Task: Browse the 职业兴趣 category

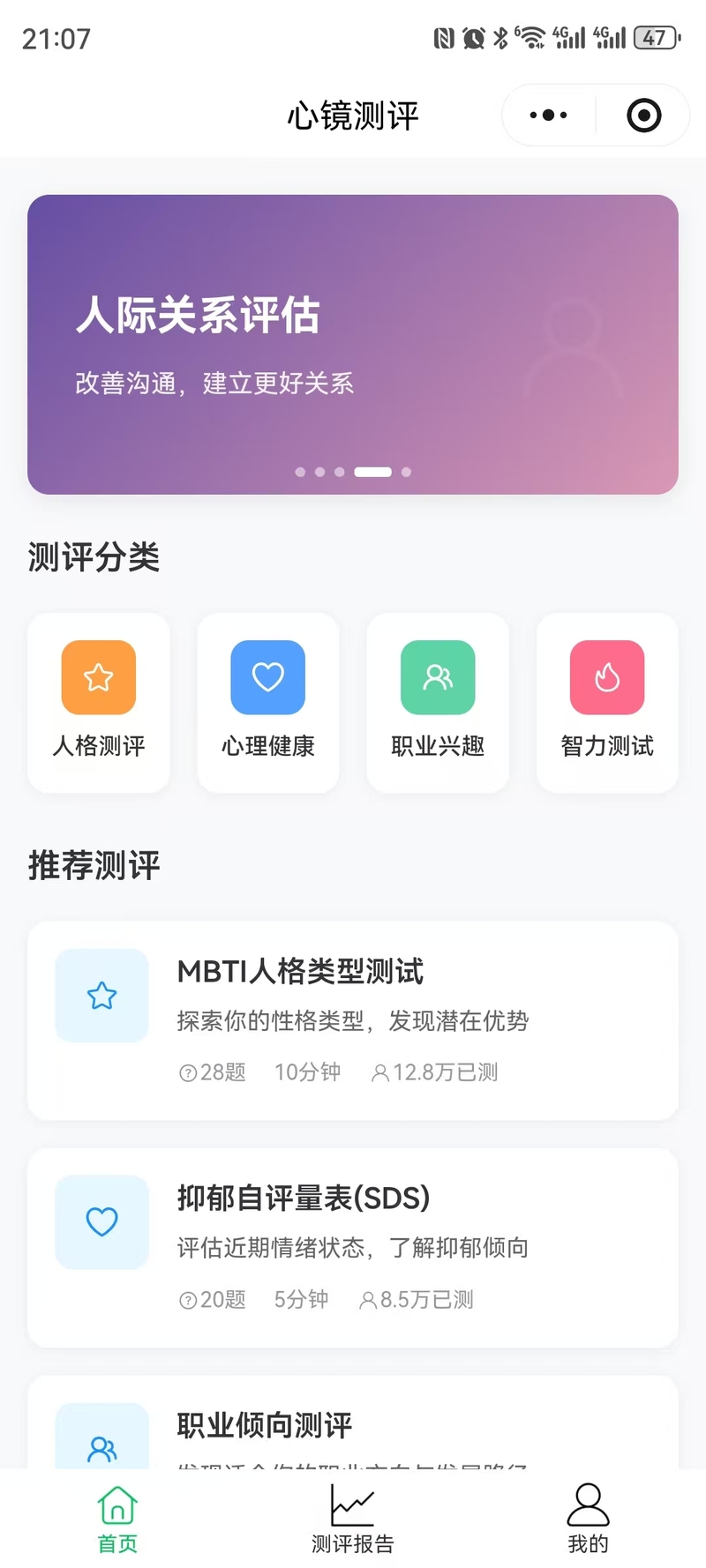Action: pos(438,702)
